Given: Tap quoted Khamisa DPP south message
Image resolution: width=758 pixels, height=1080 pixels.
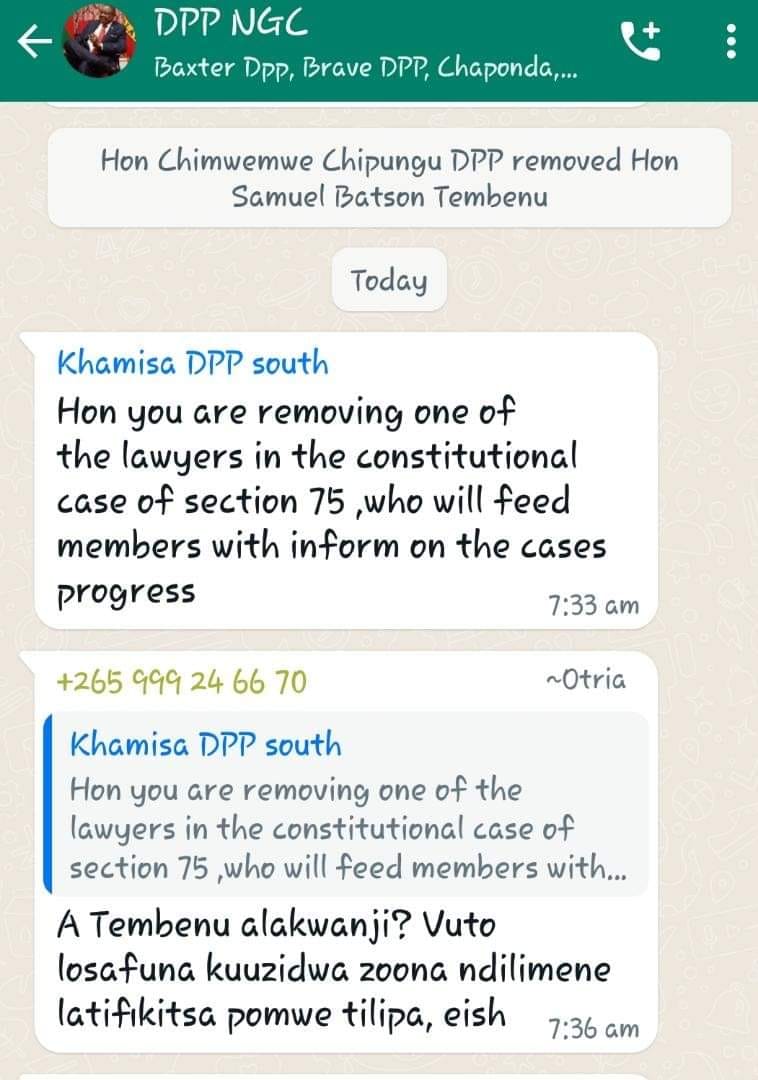Looking at the screenshot, I should point(345,805).
